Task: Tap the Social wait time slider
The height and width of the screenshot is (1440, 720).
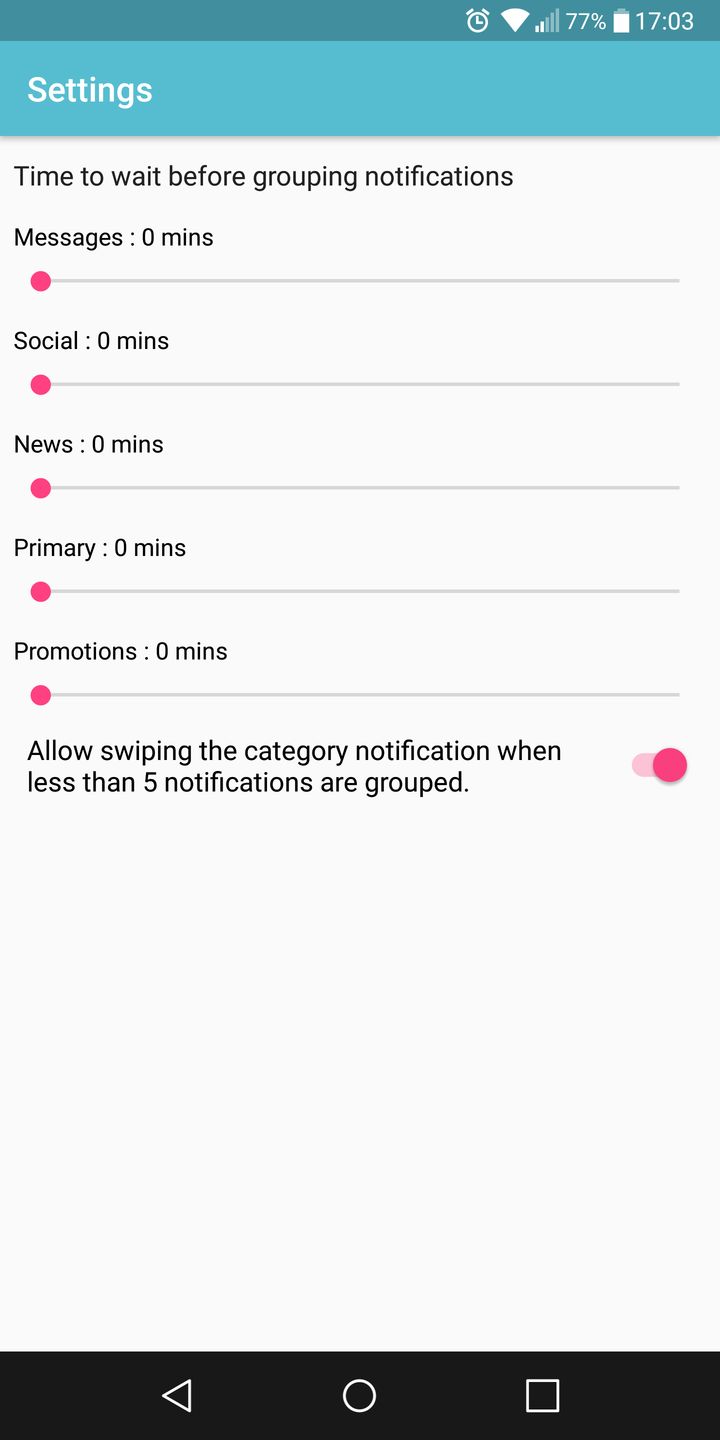Action: pos(359,384)
